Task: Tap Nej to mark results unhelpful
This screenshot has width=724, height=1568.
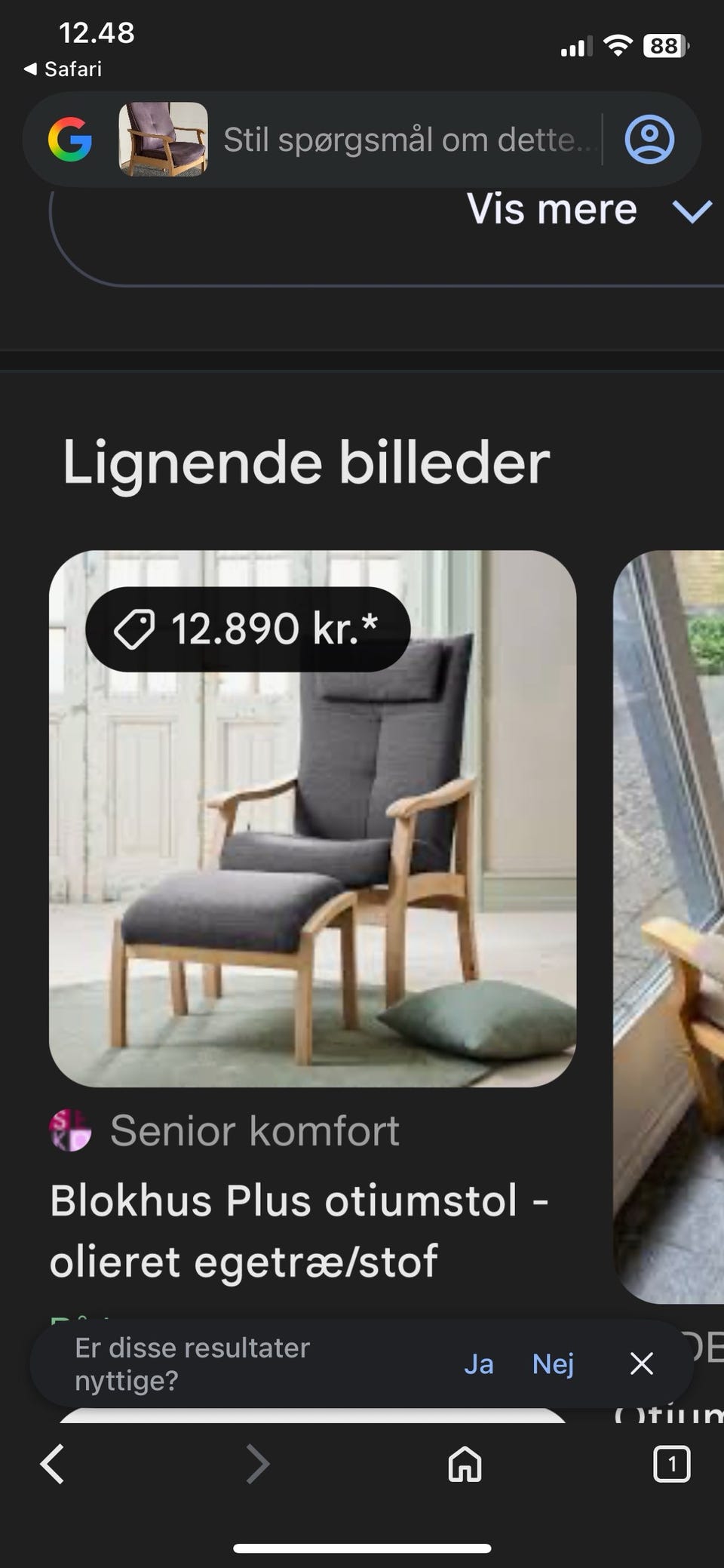Action: 553,1364
